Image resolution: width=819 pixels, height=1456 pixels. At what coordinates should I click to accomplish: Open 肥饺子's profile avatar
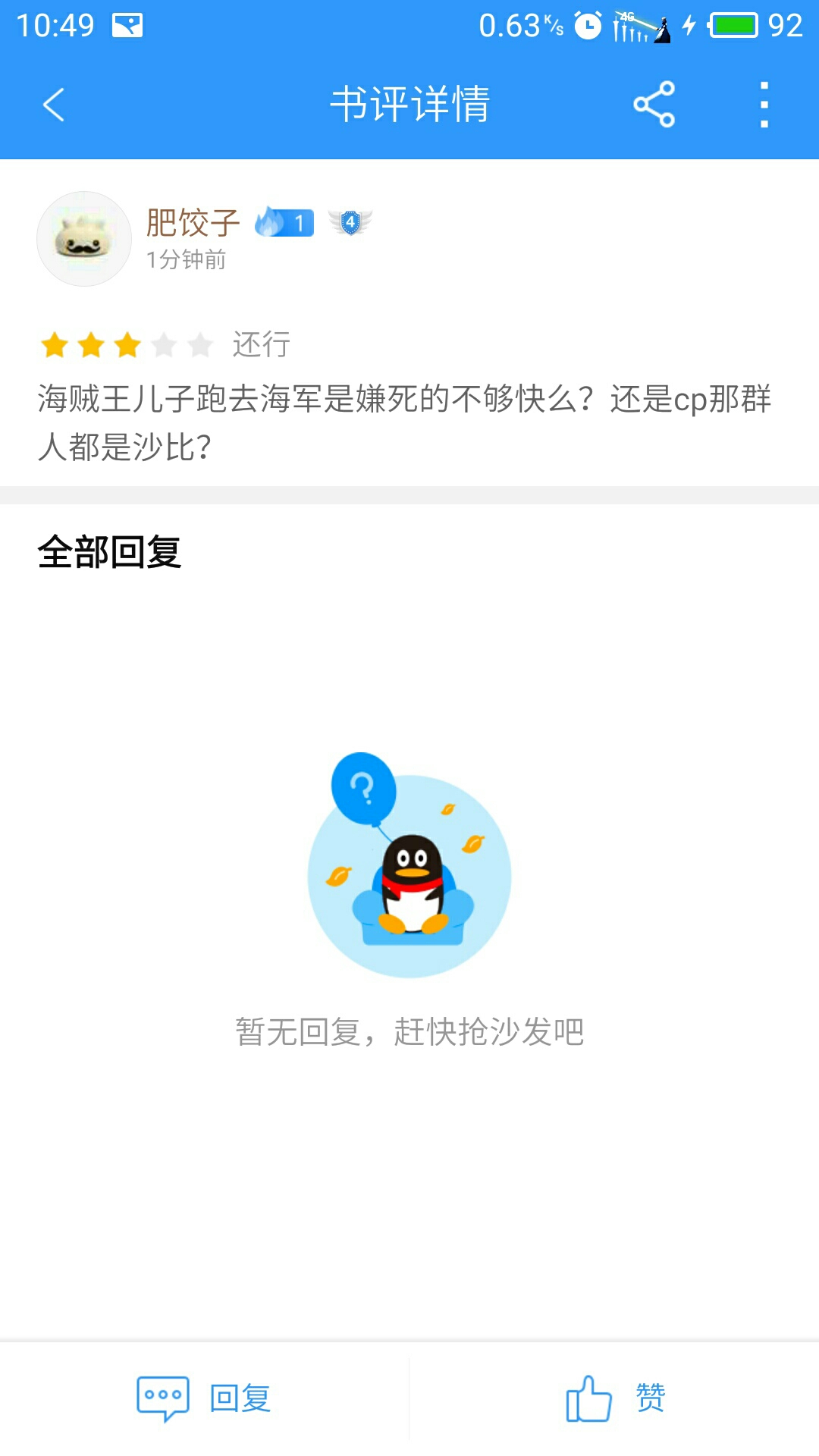coord(84,239)
